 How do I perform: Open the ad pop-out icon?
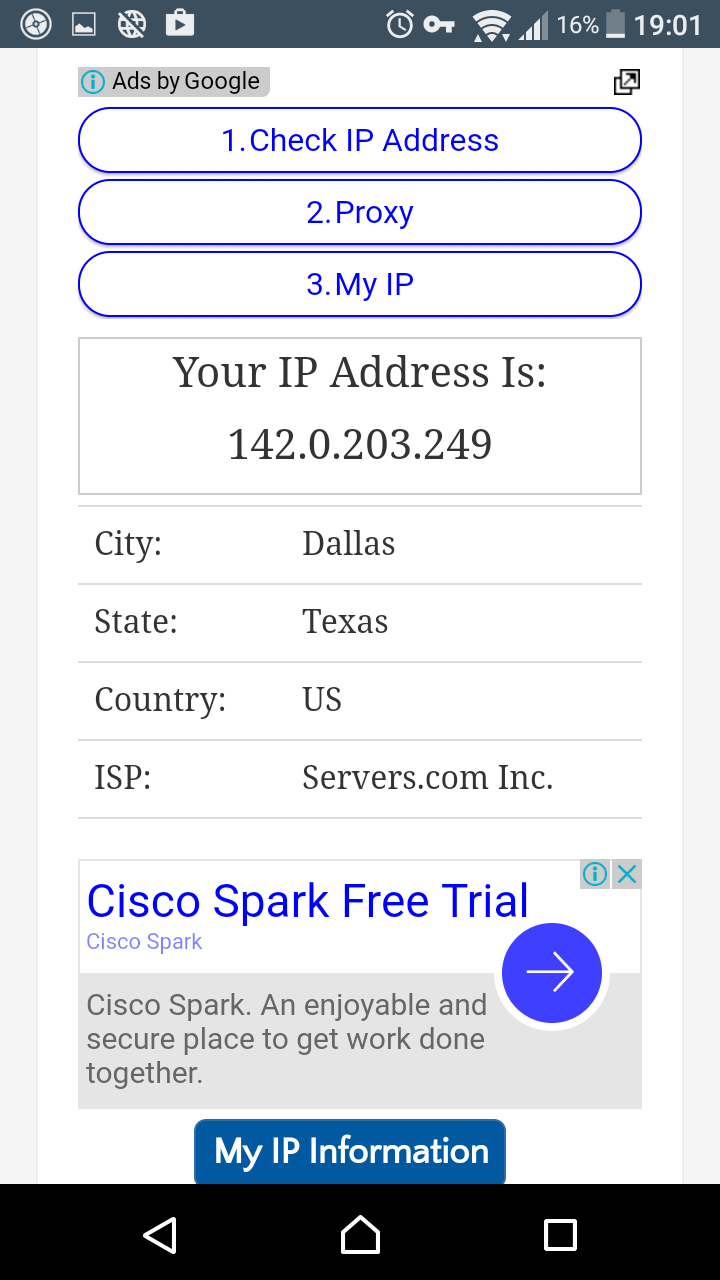[x=626, y=82]
